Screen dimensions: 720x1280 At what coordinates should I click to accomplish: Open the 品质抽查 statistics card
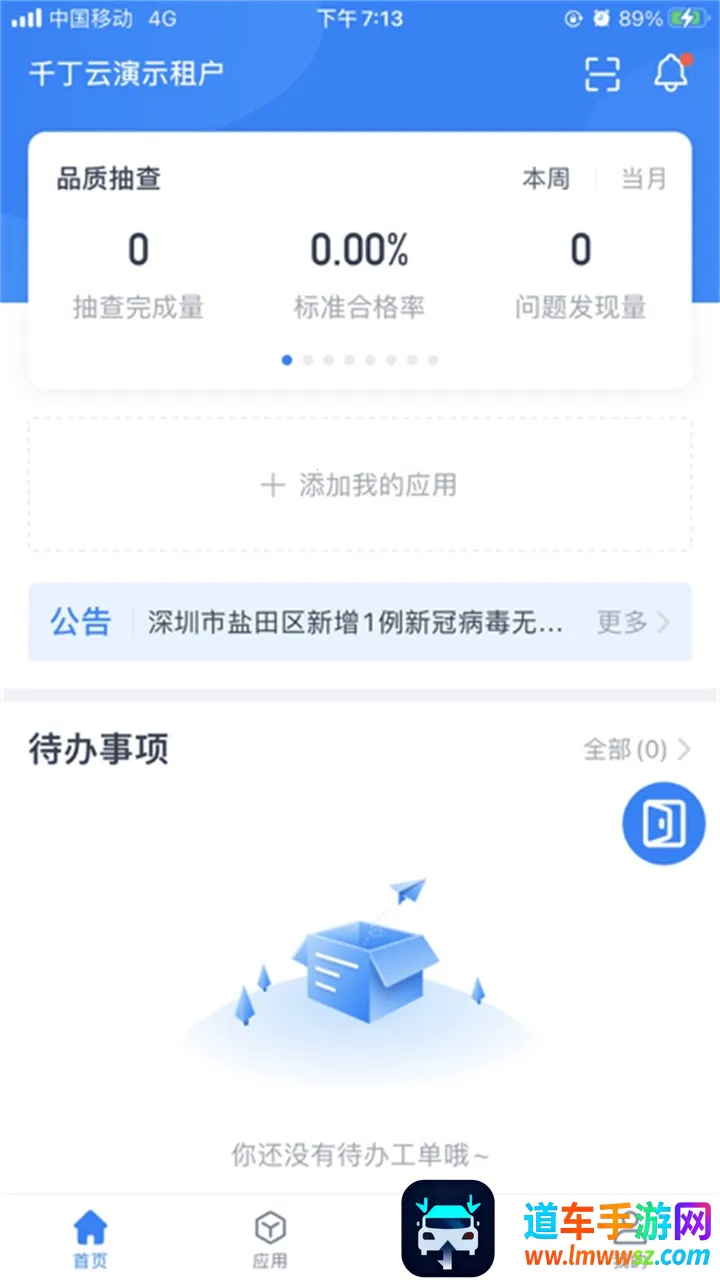360,270
